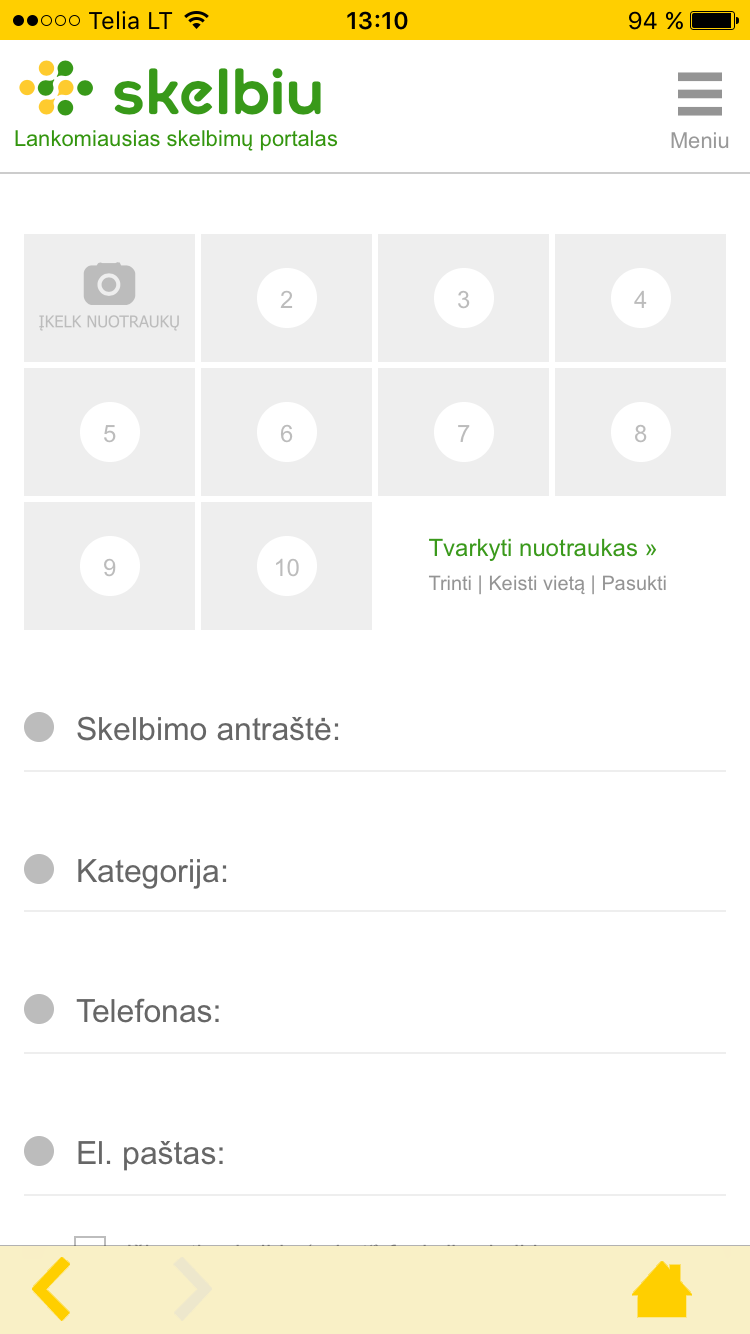This screenshot has width=750, height=1334.
Task: Select photo slot number 3
Action: 463,298
